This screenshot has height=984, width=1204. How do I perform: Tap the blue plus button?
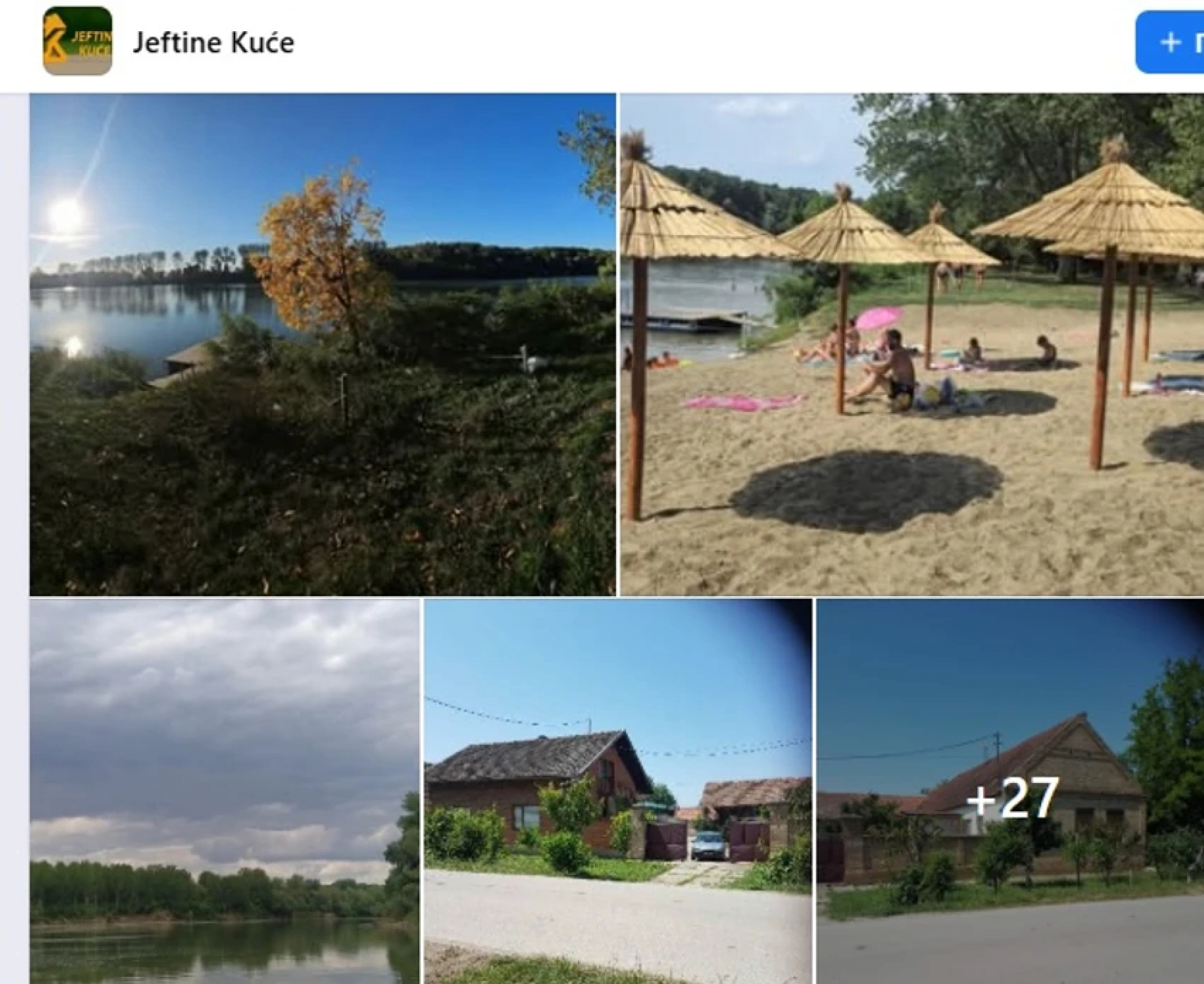(1171, 42)
